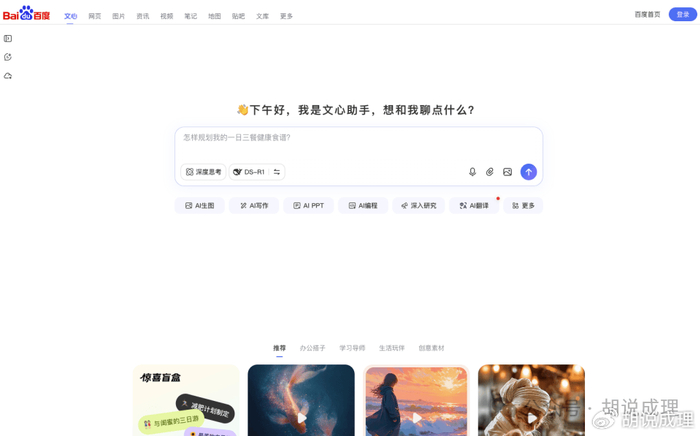Viewport: 700px width, 436px height.
Task: Select the AI编程 chip
Action: pos(363,205)
